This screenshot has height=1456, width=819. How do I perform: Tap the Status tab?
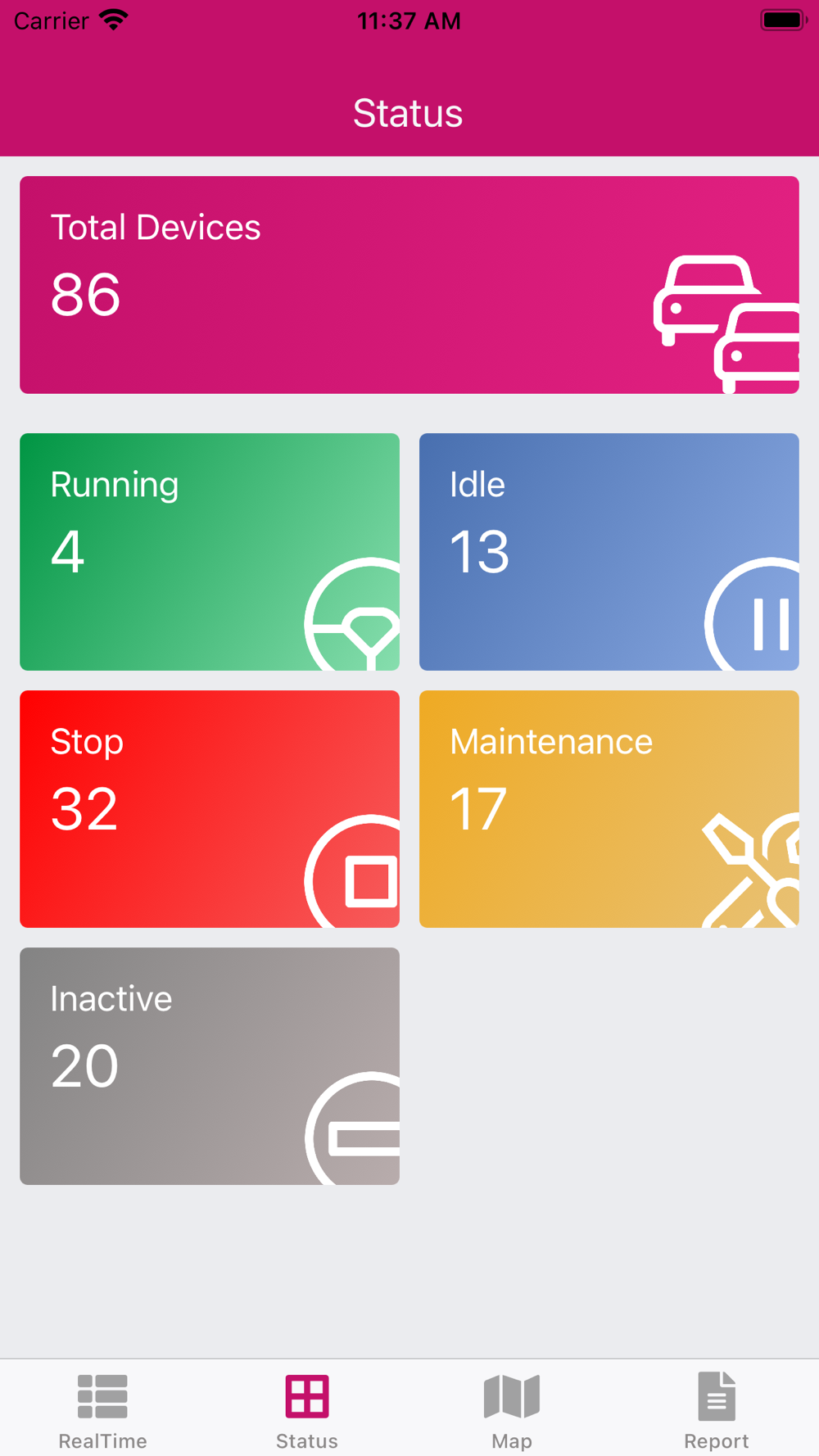point(307,1410)
